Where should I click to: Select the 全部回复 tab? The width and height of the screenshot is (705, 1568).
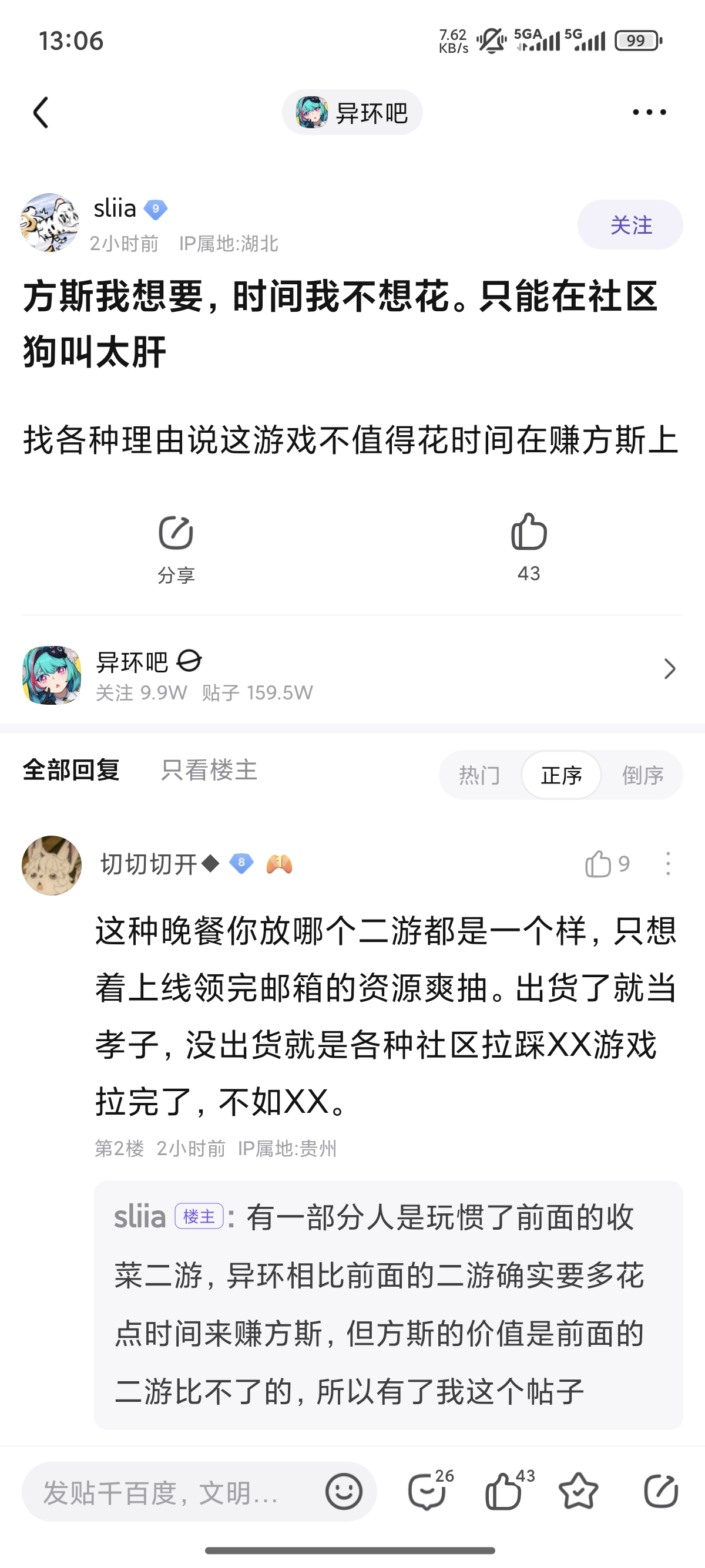click(x=71, y=770)
